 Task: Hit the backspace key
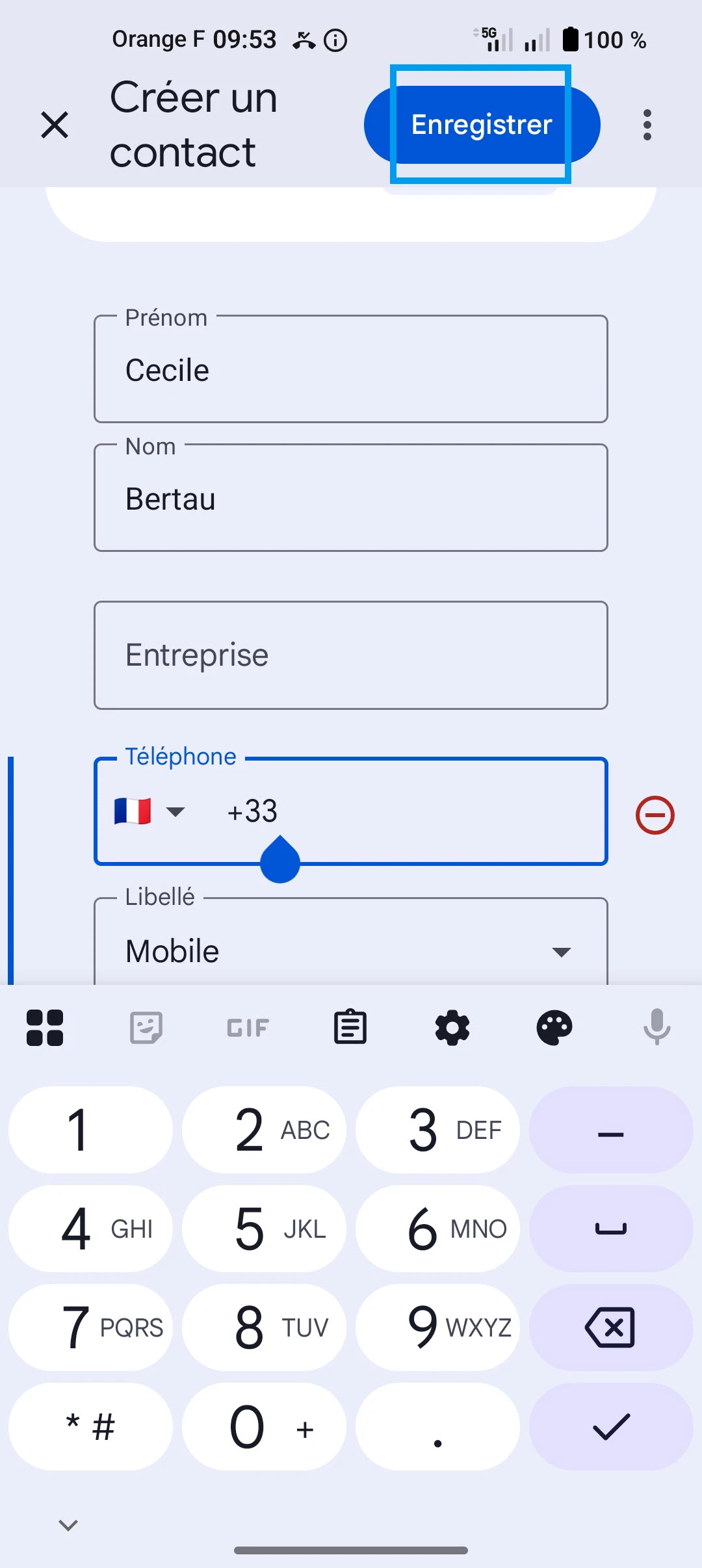click(610, 1327)
